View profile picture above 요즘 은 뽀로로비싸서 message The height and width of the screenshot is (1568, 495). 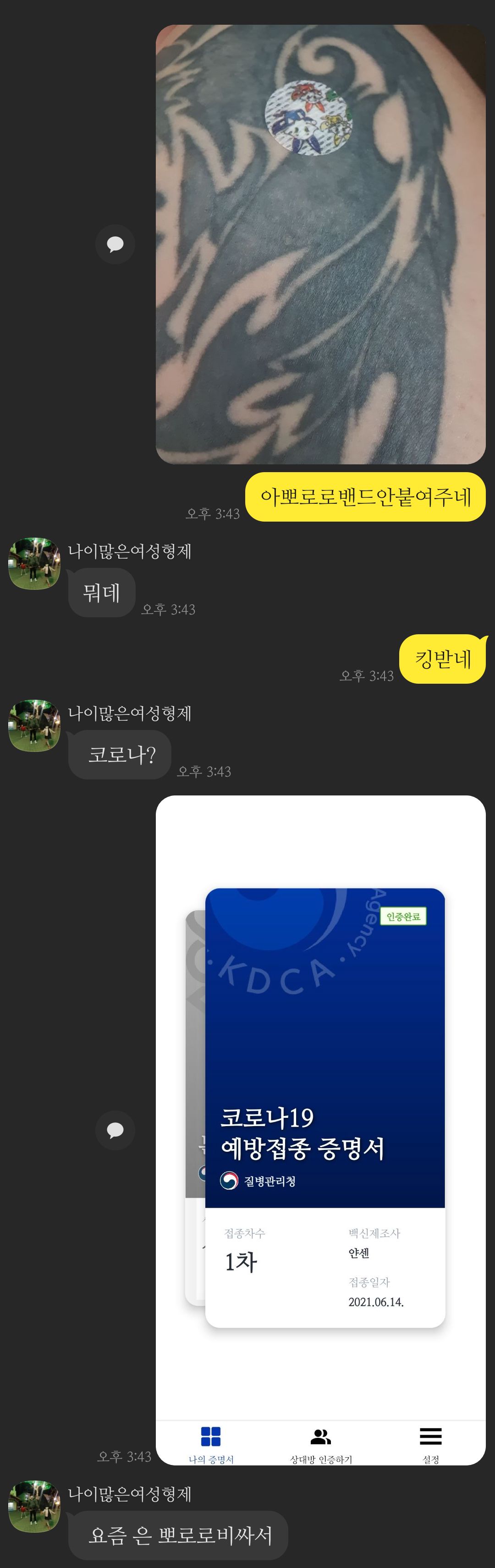(34, 1506)
